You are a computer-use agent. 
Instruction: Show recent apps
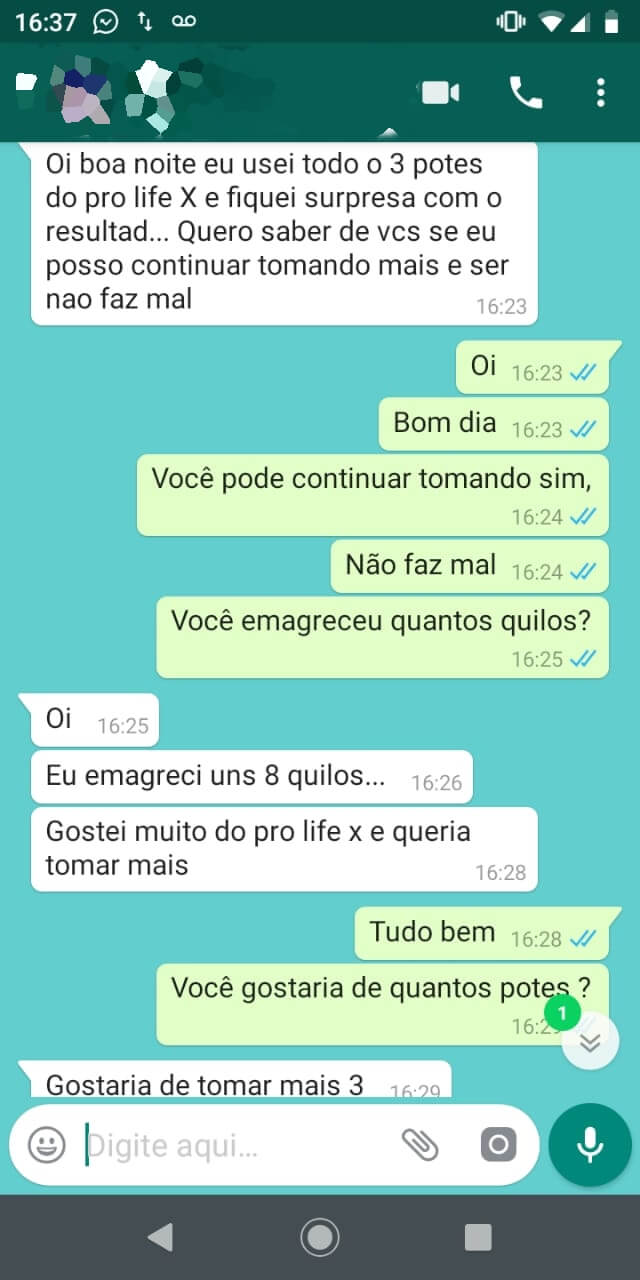(x=478, y=1238)
